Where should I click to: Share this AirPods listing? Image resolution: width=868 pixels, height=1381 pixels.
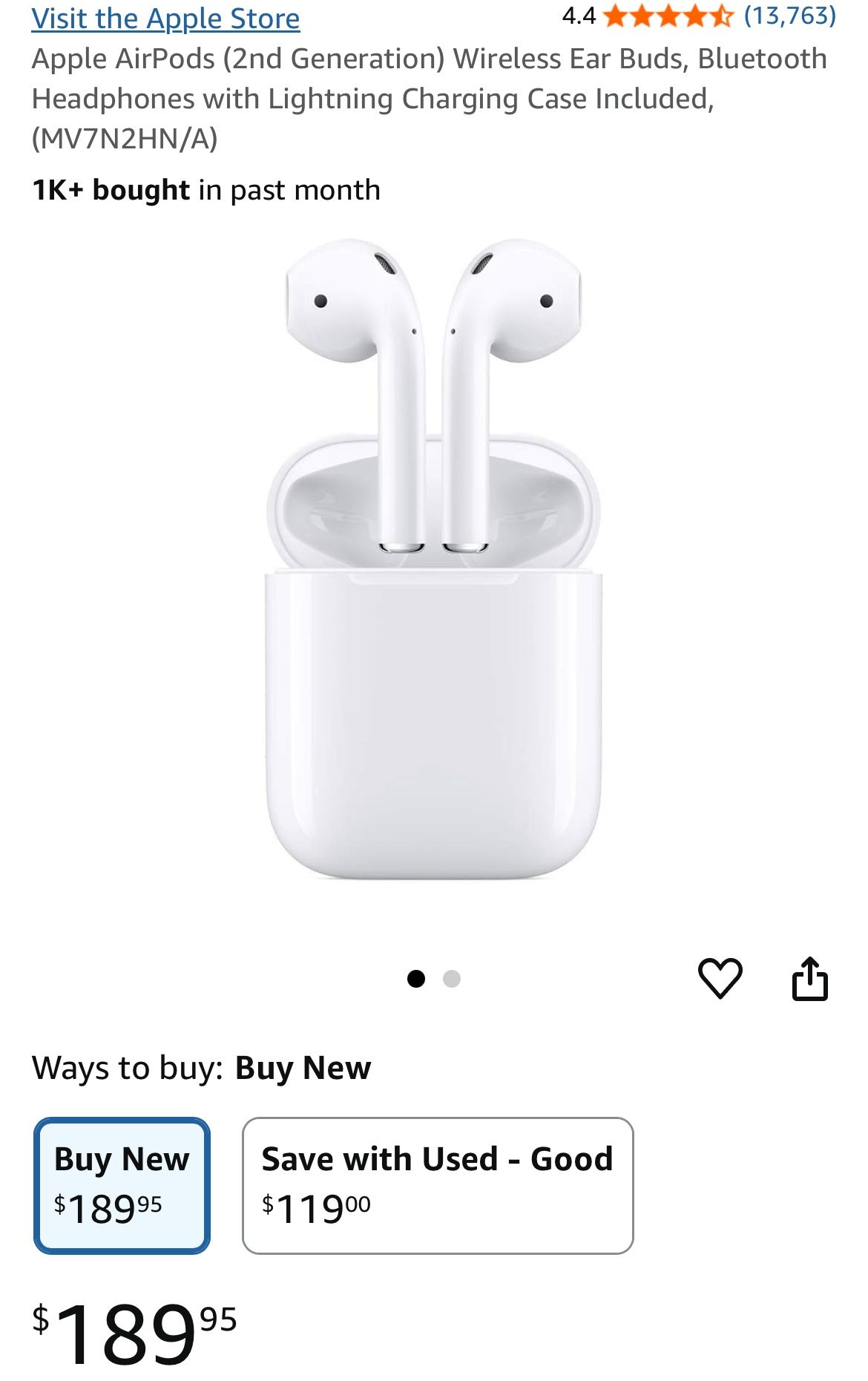[x=809, y=978]
